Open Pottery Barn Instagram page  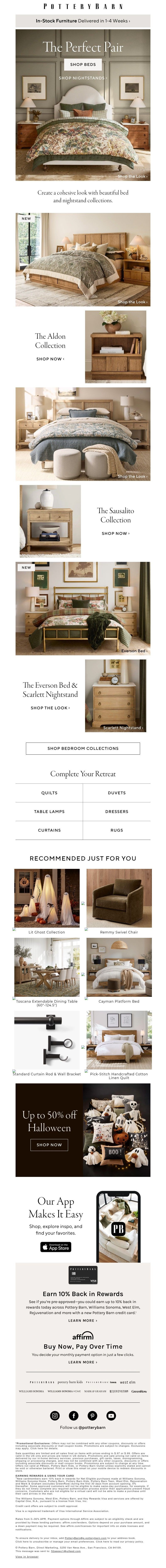(x=55, y=1415)
